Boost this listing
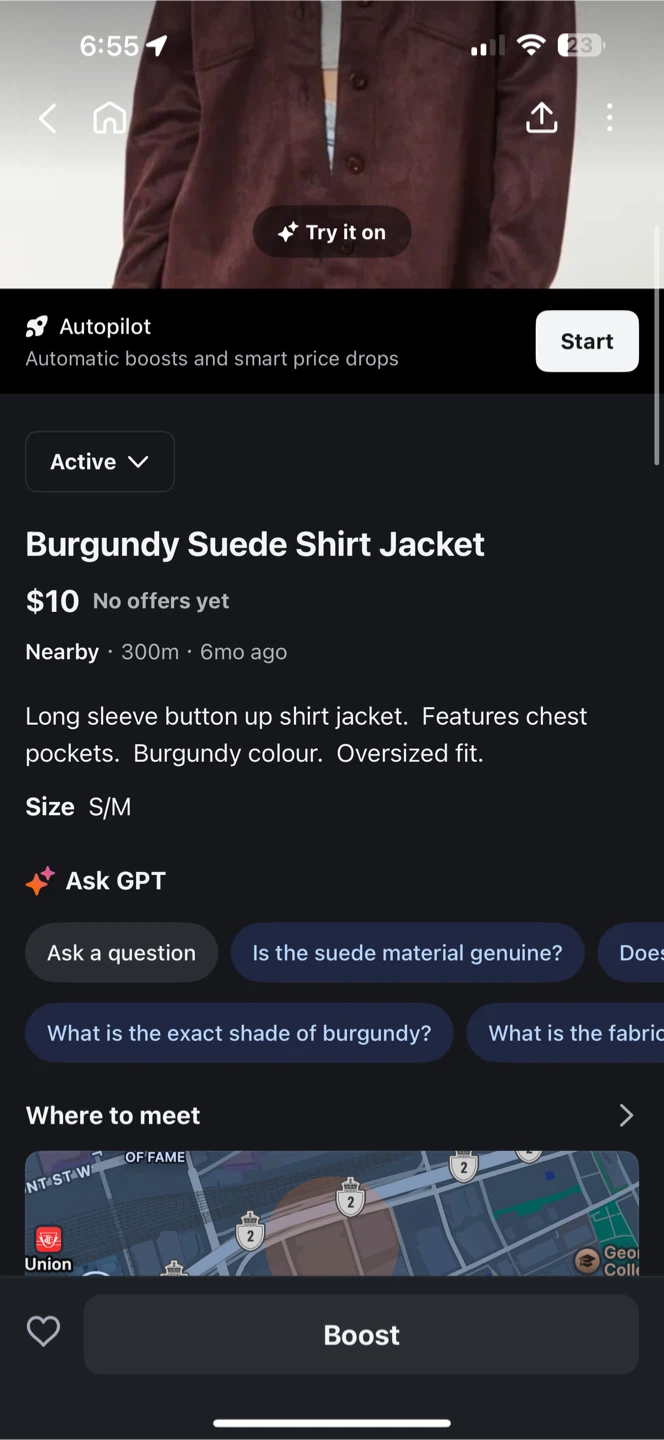 coord(361,1334)
